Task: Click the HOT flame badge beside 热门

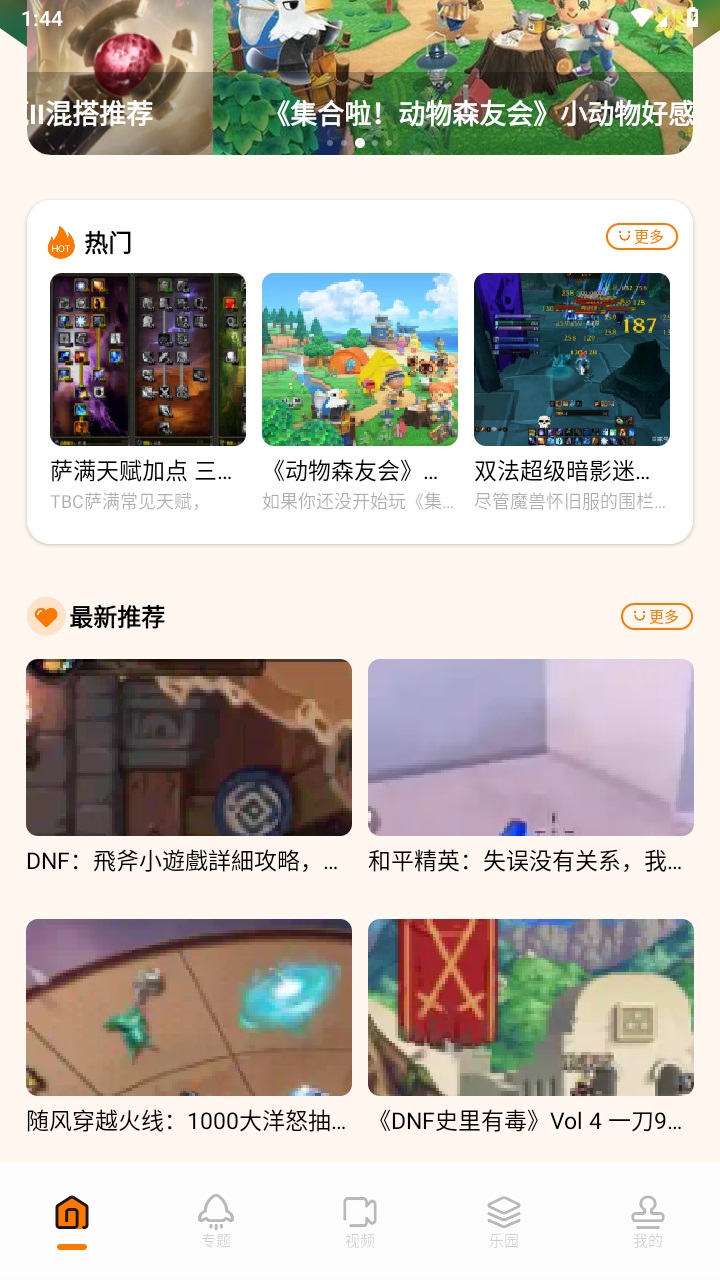Action: tap(59, 242)
